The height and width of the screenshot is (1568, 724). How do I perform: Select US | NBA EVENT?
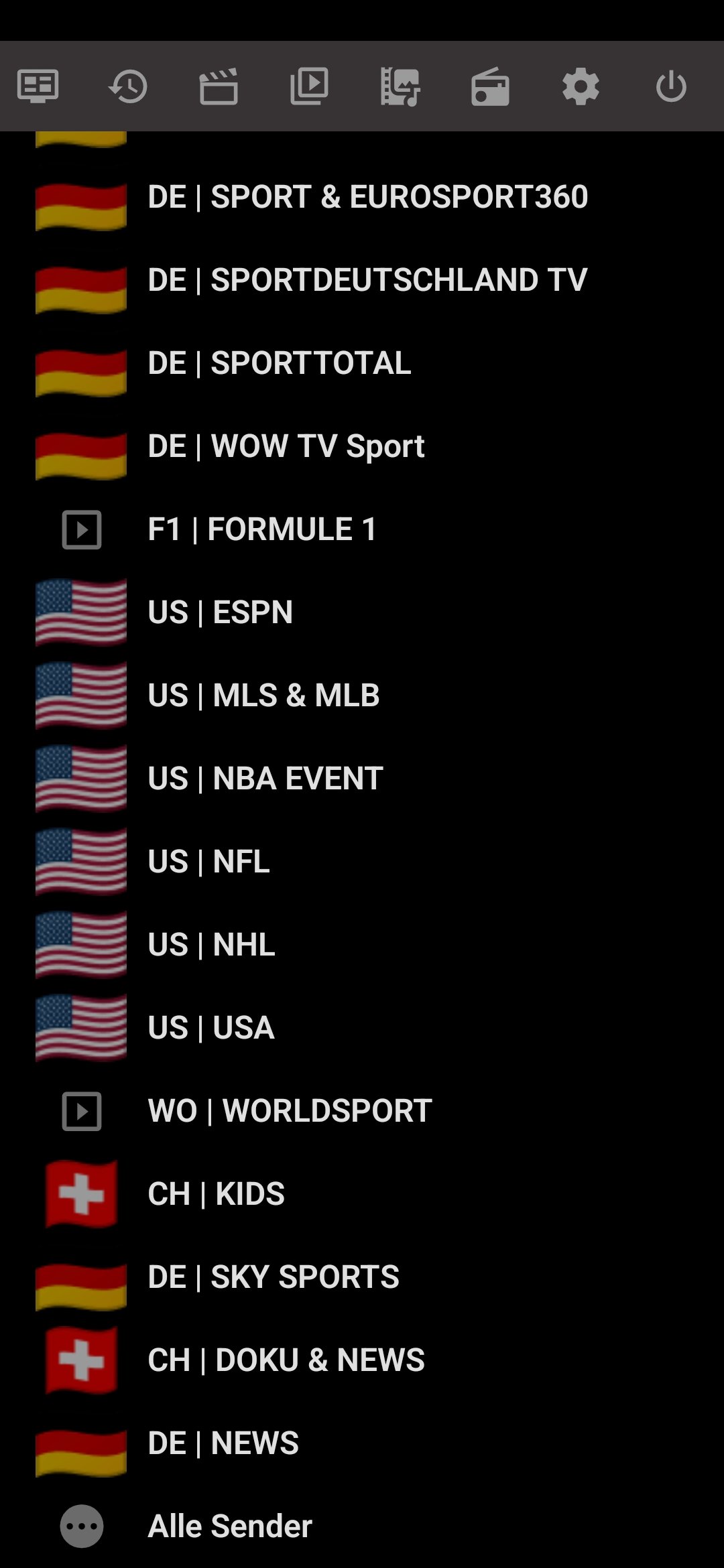tap(265, 779)
